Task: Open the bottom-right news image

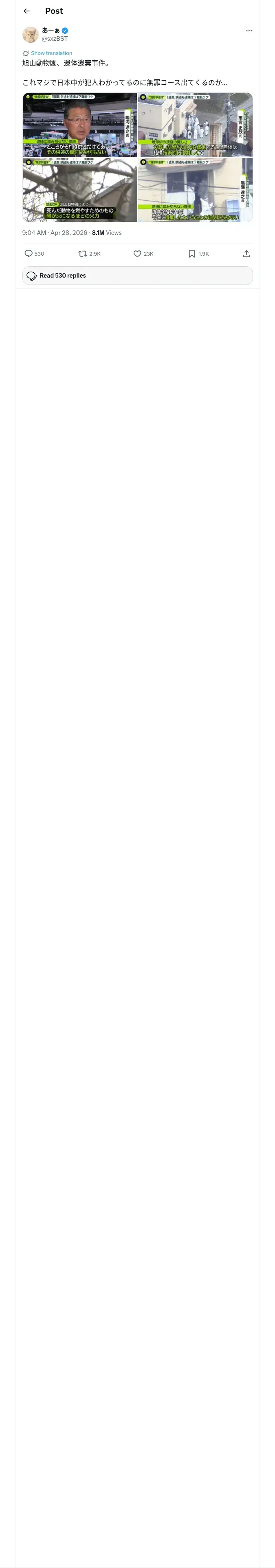Action: pyautogui.click(x=195, y=190)
